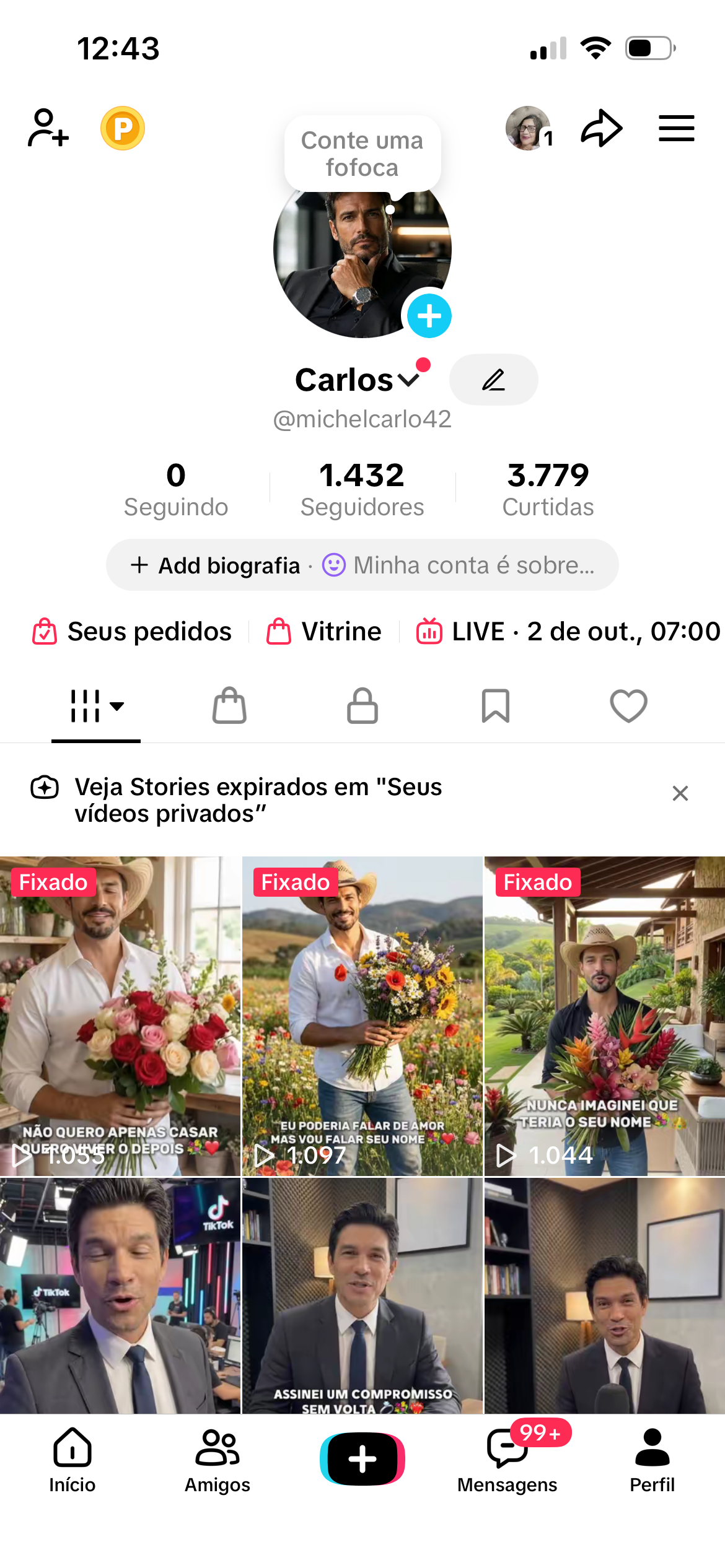Switch to the private videos lock tab
Screen dimensions: 725x1568
click(362, 705)
